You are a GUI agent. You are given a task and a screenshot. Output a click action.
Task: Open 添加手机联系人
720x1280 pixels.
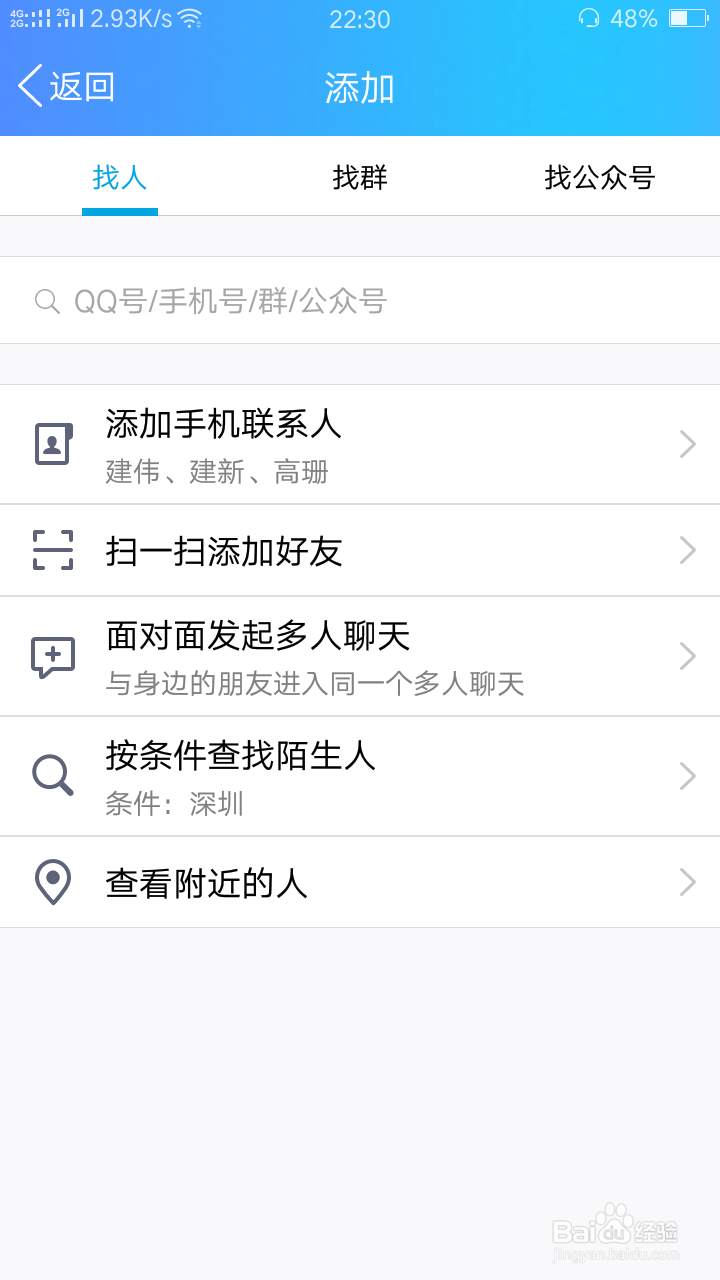(360, 444)
